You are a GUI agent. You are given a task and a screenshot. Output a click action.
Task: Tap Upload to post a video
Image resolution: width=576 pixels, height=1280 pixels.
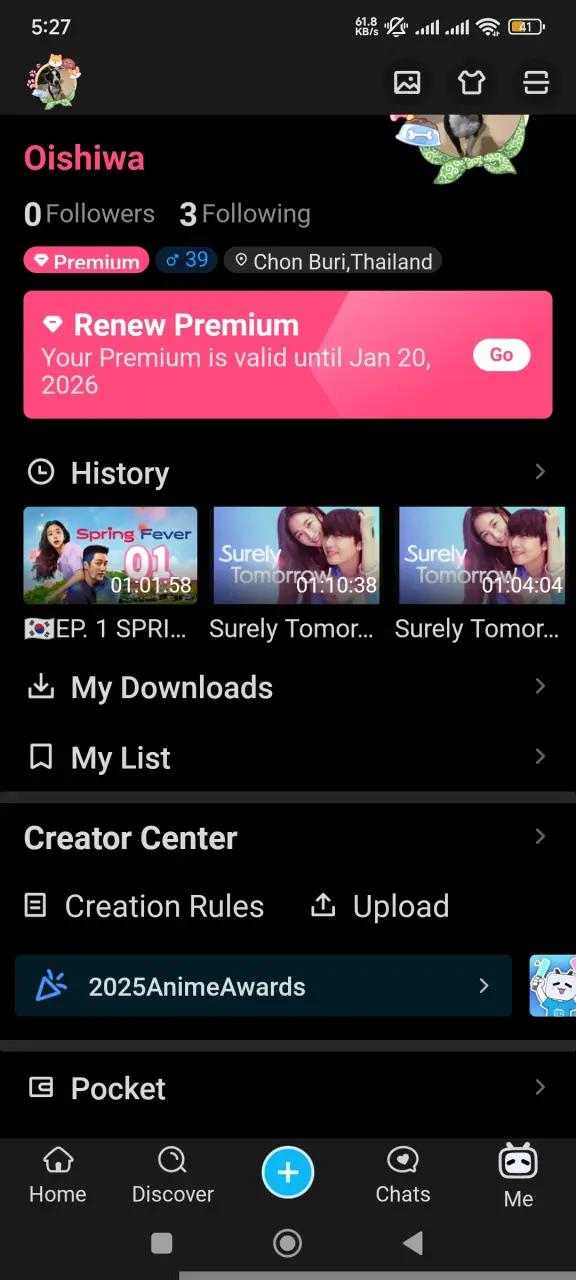tap(380, 906)
